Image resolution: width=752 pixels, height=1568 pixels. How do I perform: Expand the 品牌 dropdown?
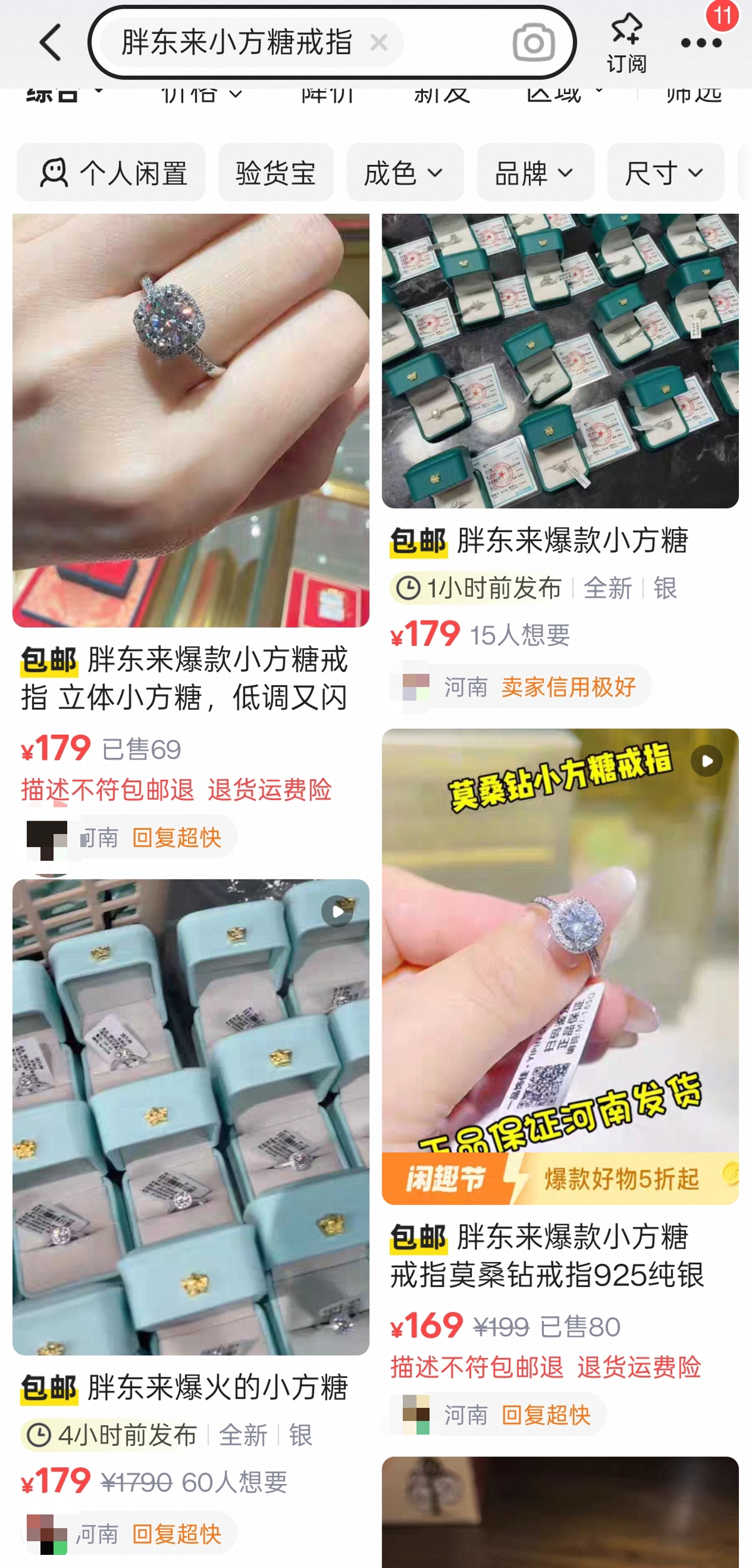(x=535, y=172)
